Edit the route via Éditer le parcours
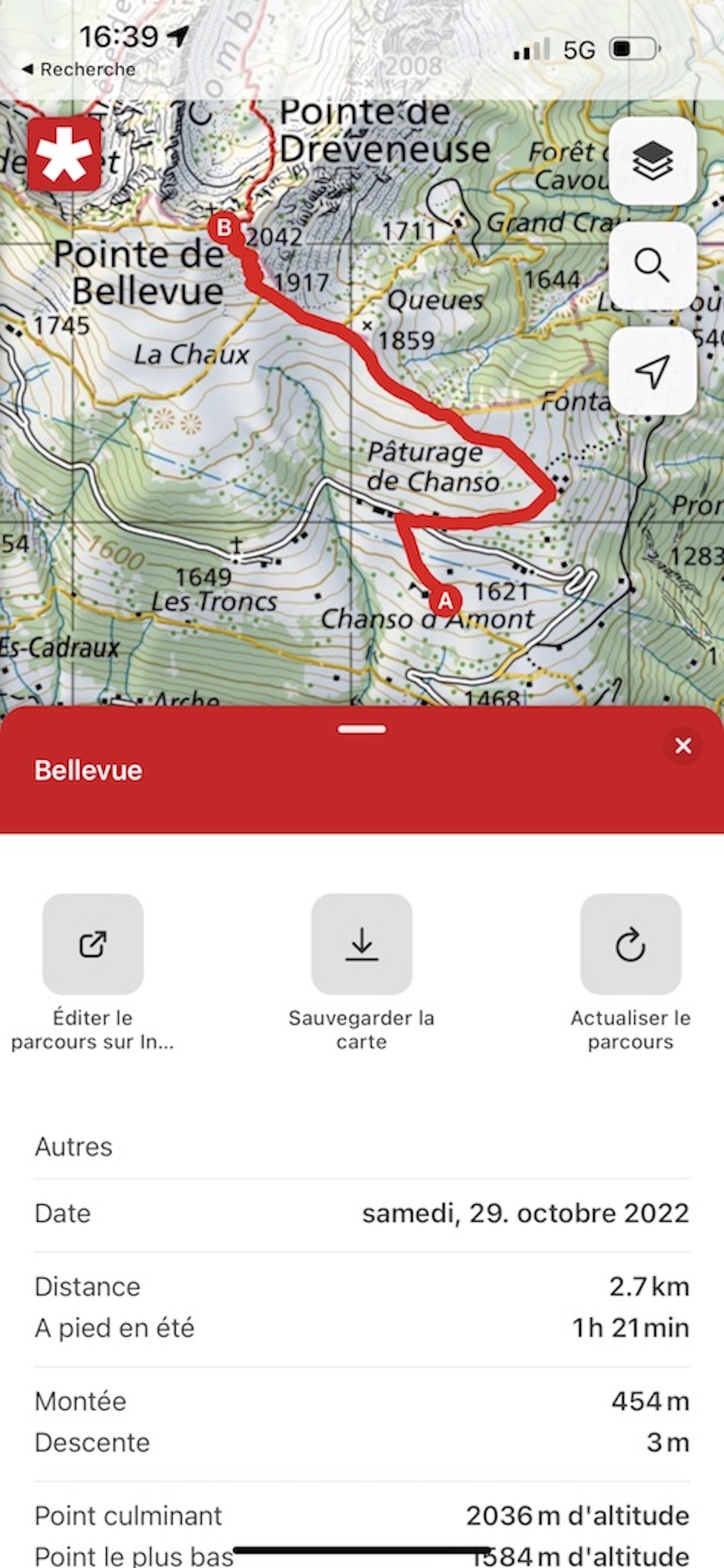This screenshot has height=1568, width=724. 92,944
